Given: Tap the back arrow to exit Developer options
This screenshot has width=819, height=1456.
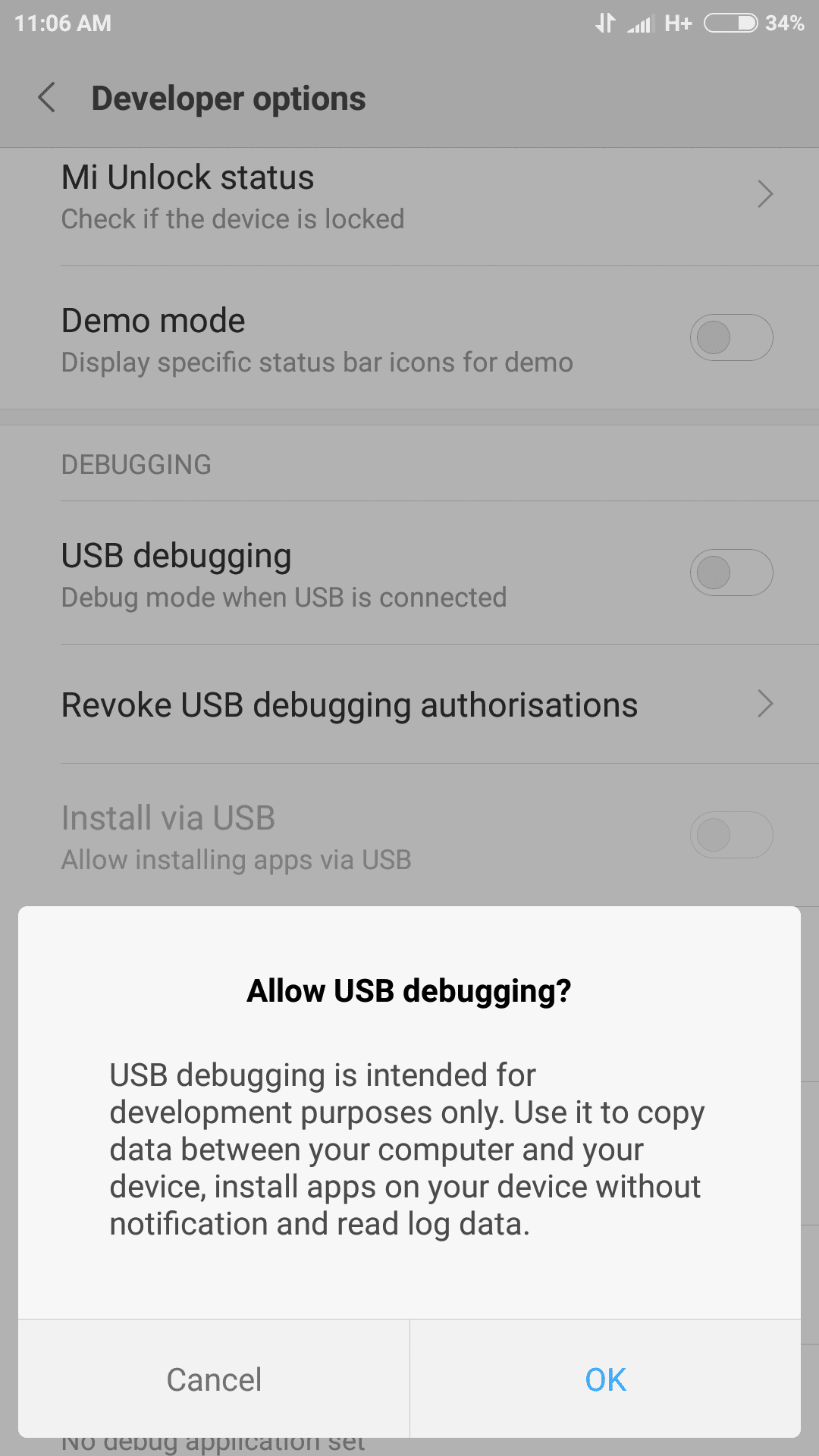Looking at the screenshot, I should tap(47, 98).
